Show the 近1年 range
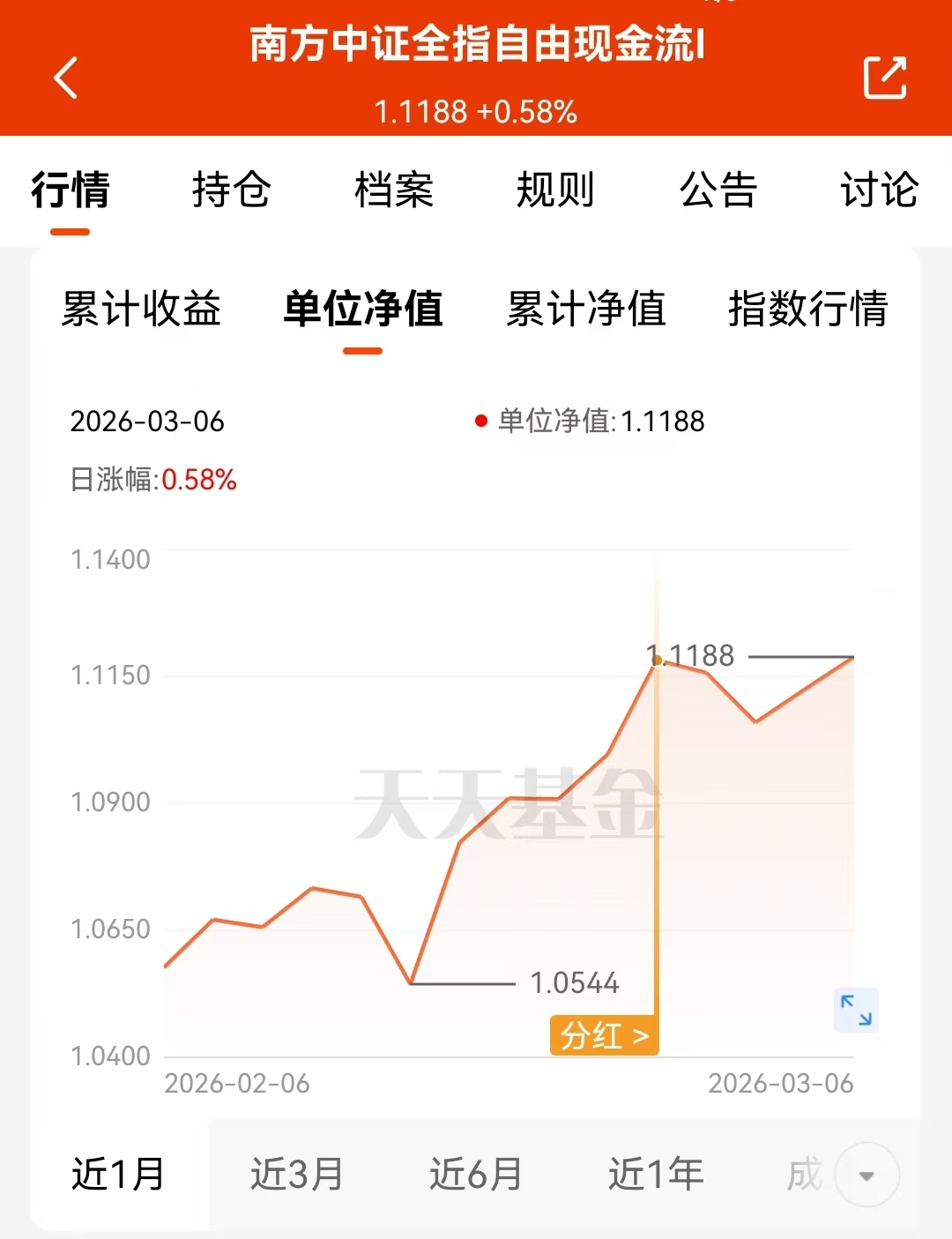The image size is (952, 1239). pos(656,1175)
